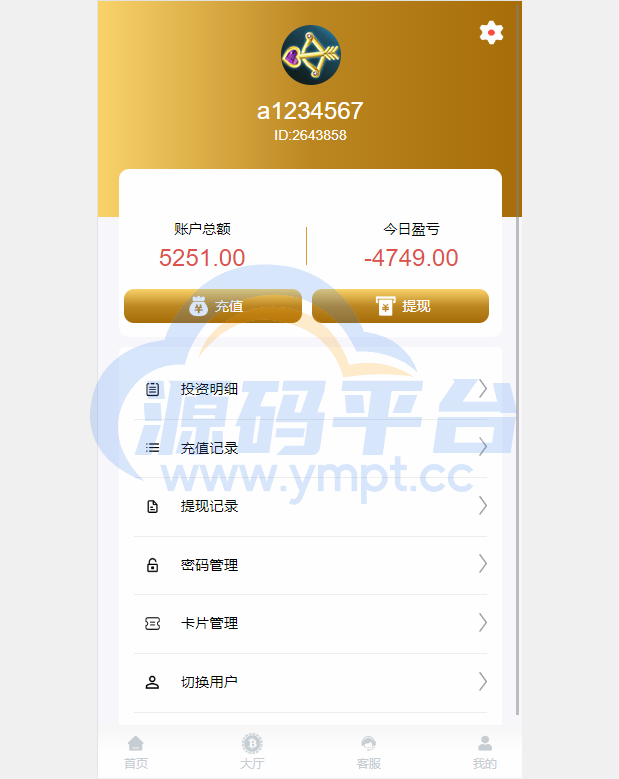The image size is (619, 779).
Task: Open 密码管理 password management
Action: [x=310, y=565]
